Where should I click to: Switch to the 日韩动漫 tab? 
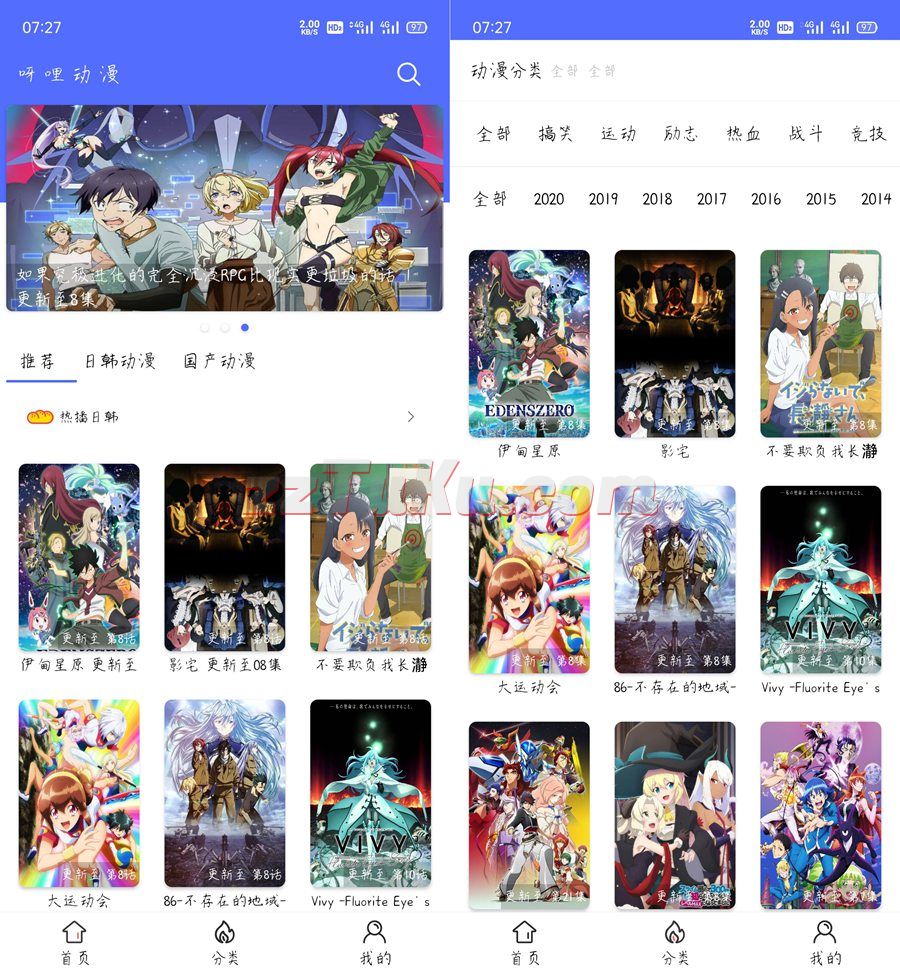coord(120,361)
